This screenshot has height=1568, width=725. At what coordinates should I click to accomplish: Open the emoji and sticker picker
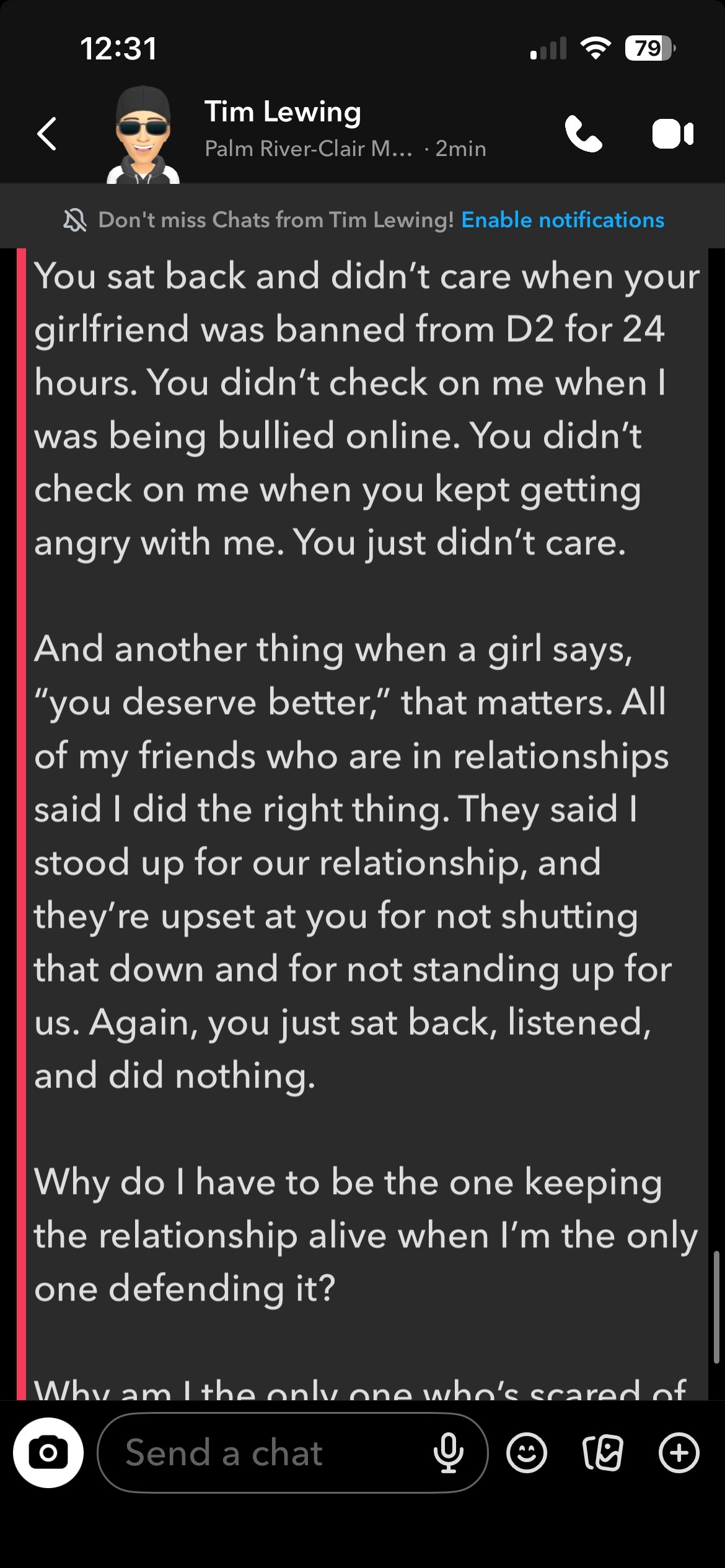[527, 1452]
